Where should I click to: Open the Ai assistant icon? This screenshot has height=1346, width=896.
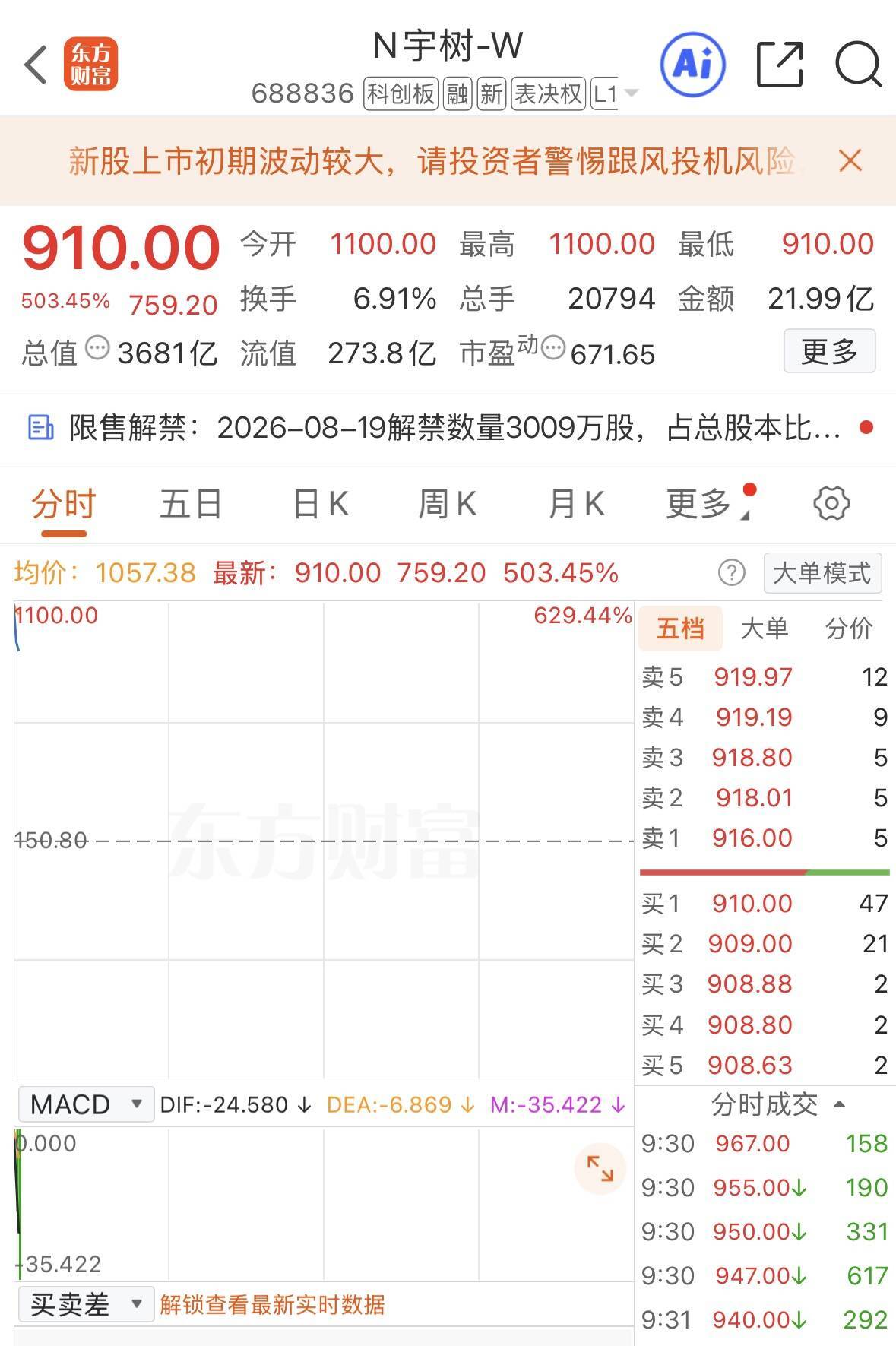click(x=692, y=64)
